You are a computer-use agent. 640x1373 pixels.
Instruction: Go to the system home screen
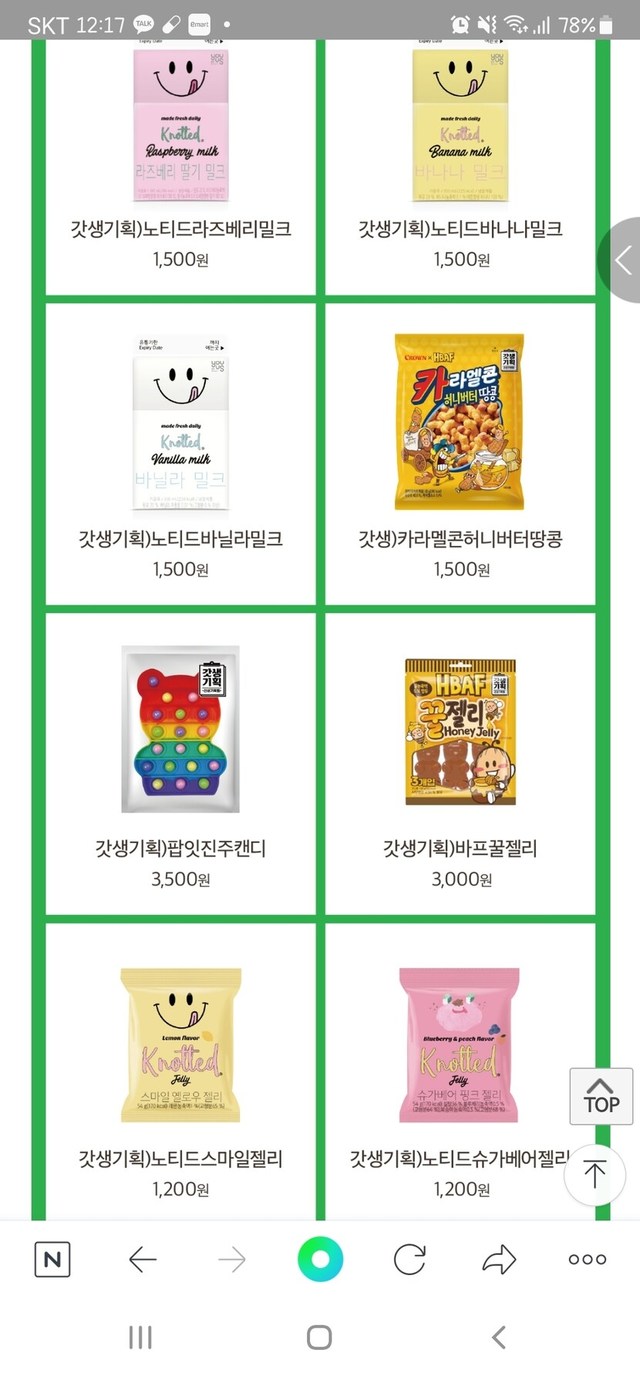coord(319,1337)
